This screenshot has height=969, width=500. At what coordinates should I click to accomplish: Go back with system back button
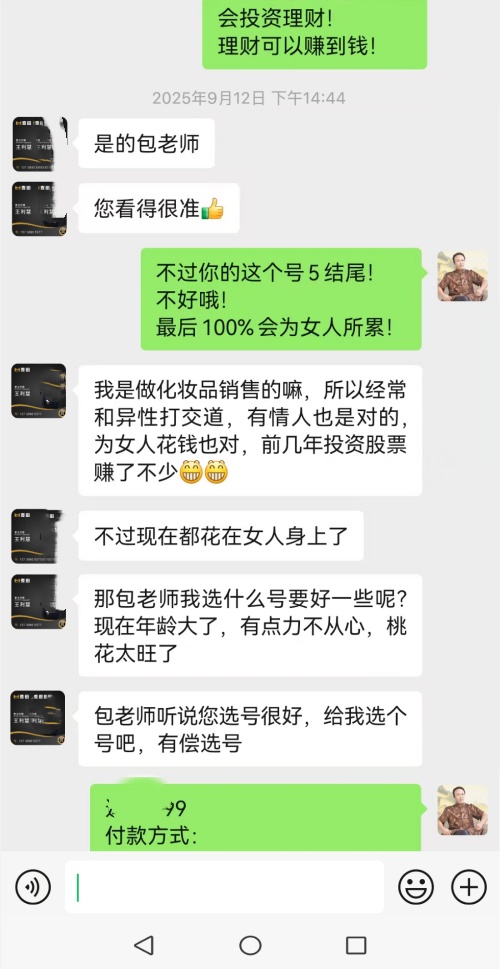pos(143,945)
